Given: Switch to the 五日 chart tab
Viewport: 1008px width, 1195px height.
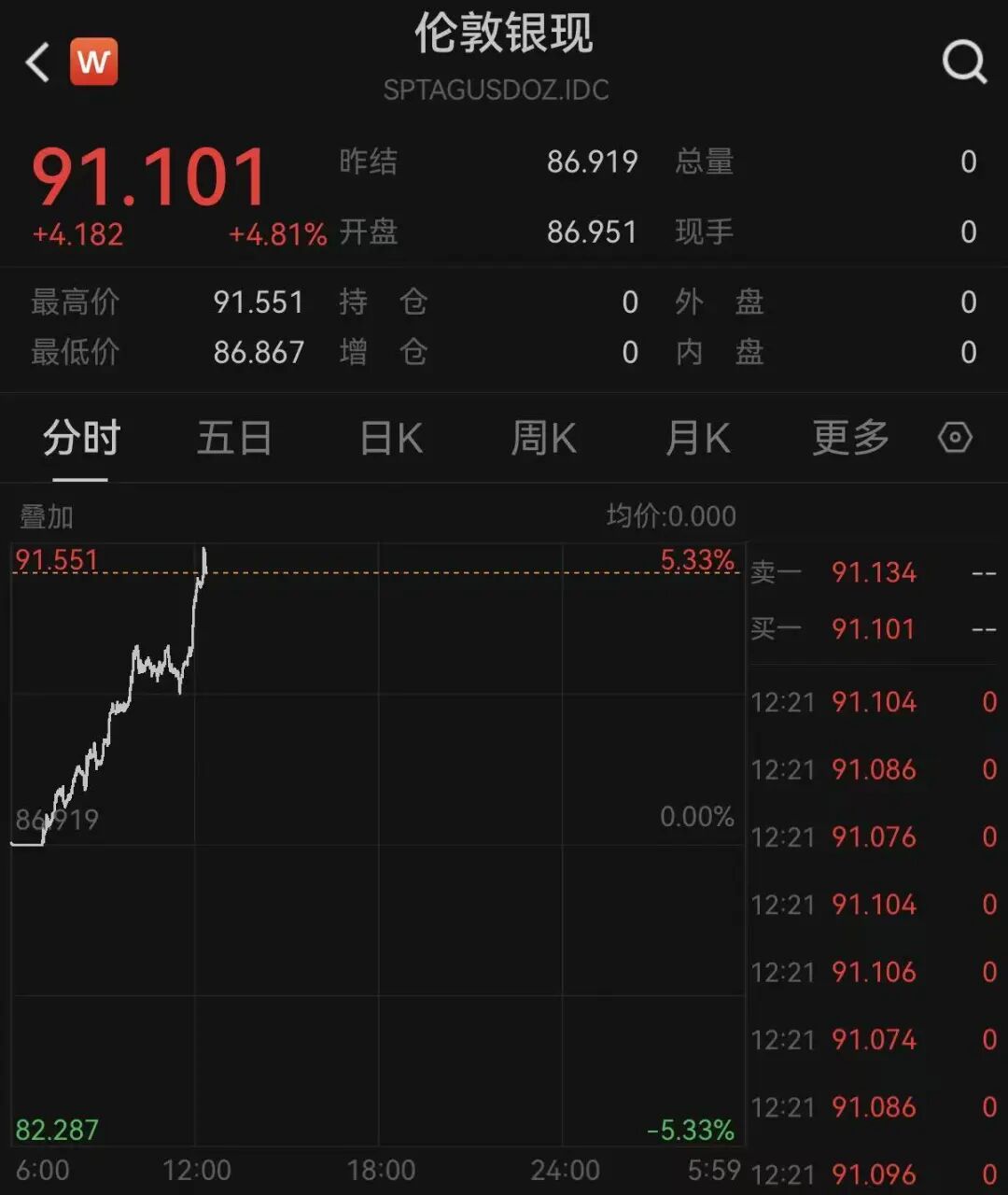Looking at the screenshot, I should (x=234, y=438).
